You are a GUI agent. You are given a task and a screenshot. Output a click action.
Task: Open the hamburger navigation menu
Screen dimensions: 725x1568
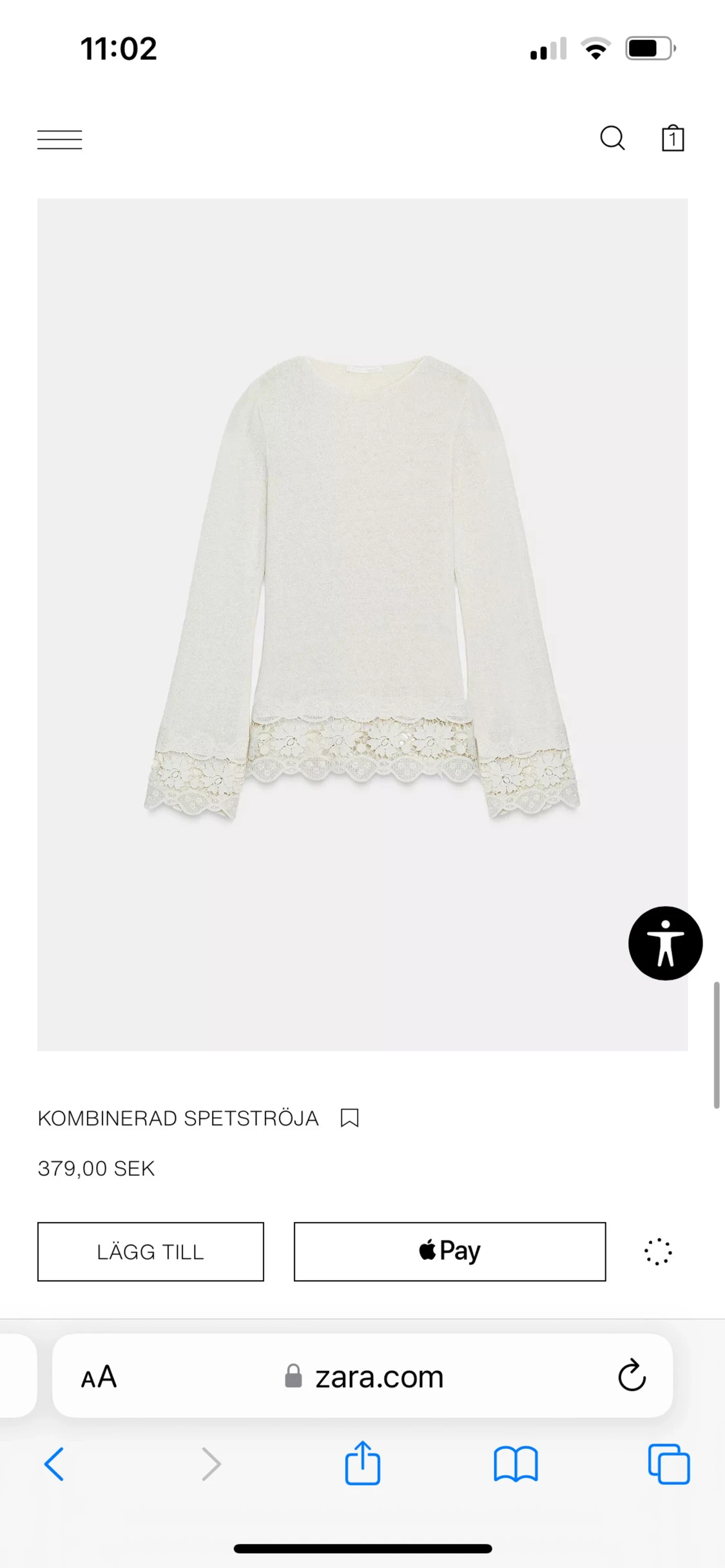coord(59,139)
